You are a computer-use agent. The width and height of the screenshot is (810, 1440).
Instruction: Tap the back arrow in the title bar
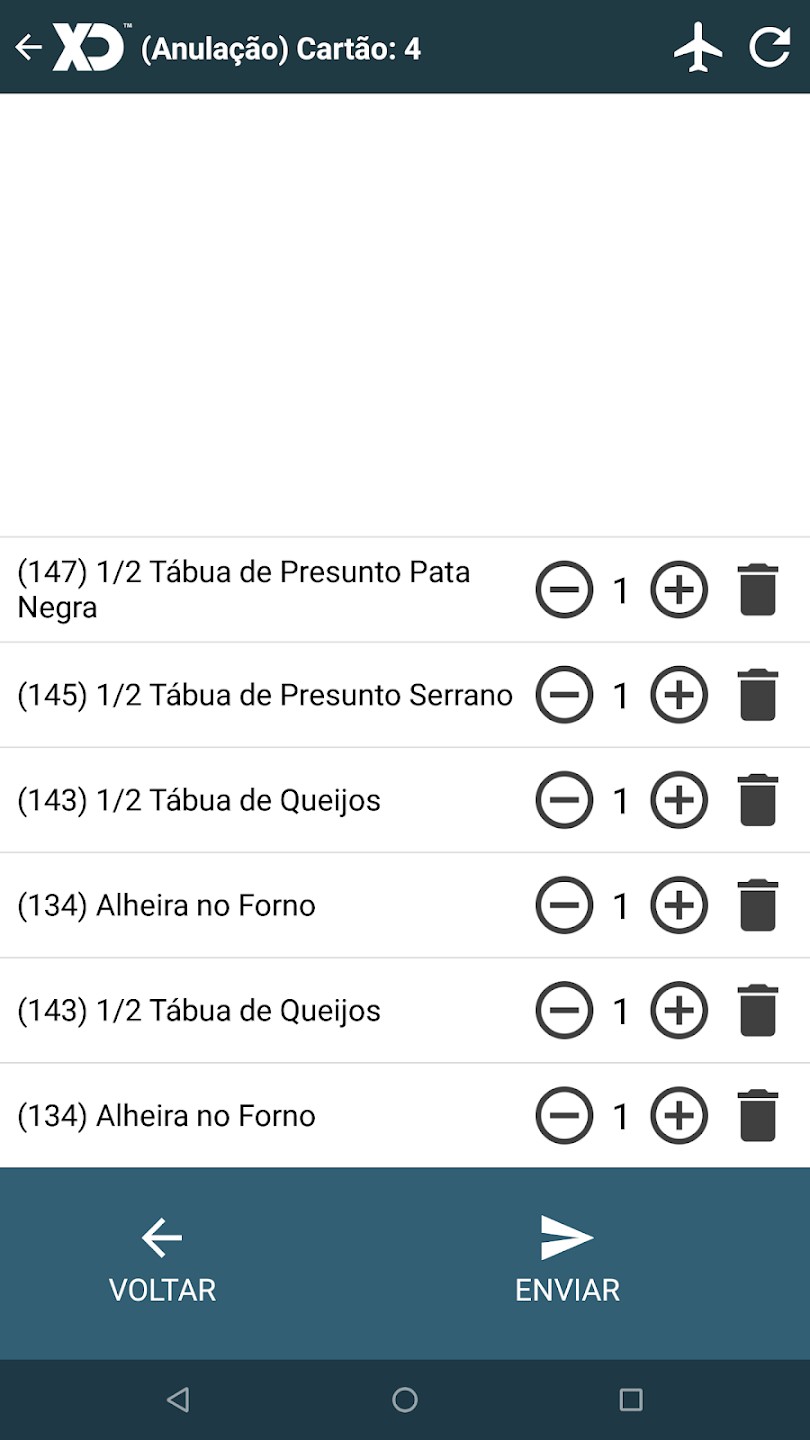[27, 46]
